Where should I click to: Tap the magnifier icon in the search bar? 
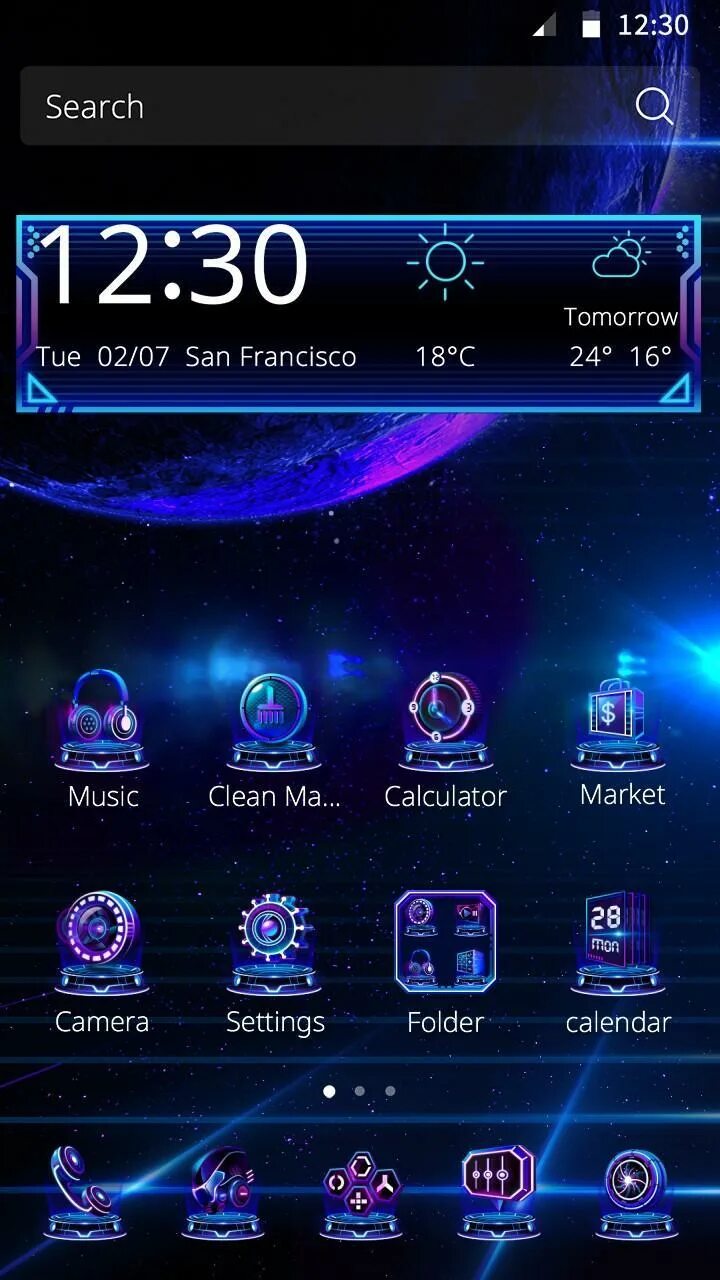click(654, 105)
